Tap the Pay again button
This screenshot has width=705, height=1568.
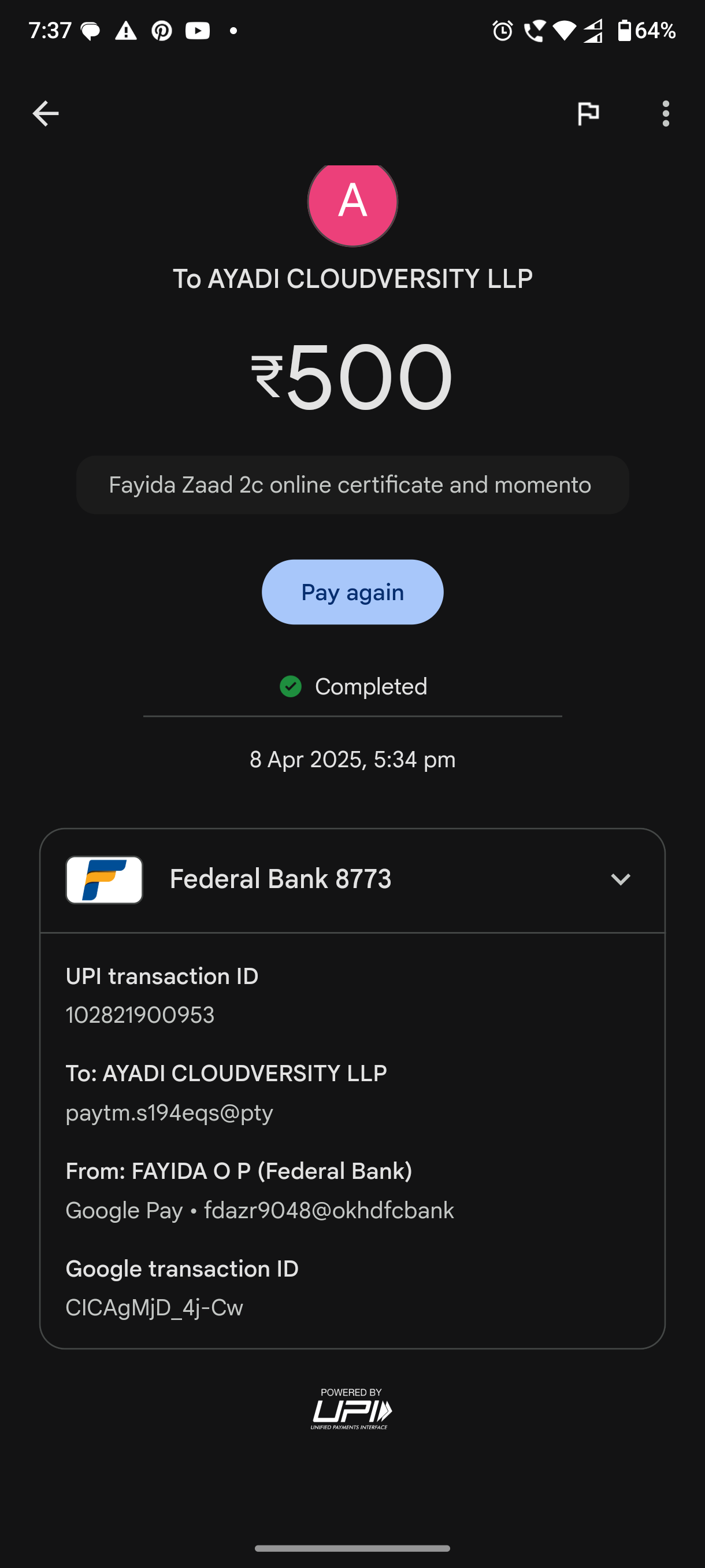click(x=352, y=591)
